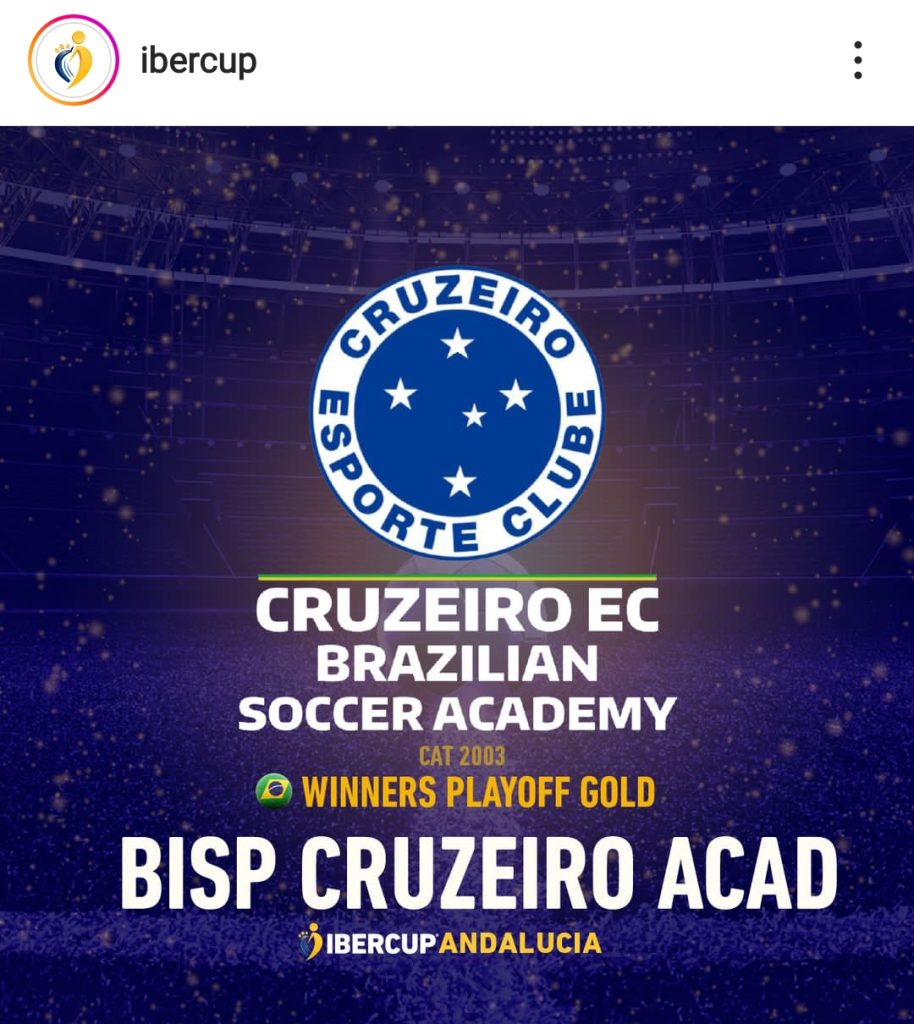
Task: Open the ibercup profile picture story
Action: pos(73,61)
